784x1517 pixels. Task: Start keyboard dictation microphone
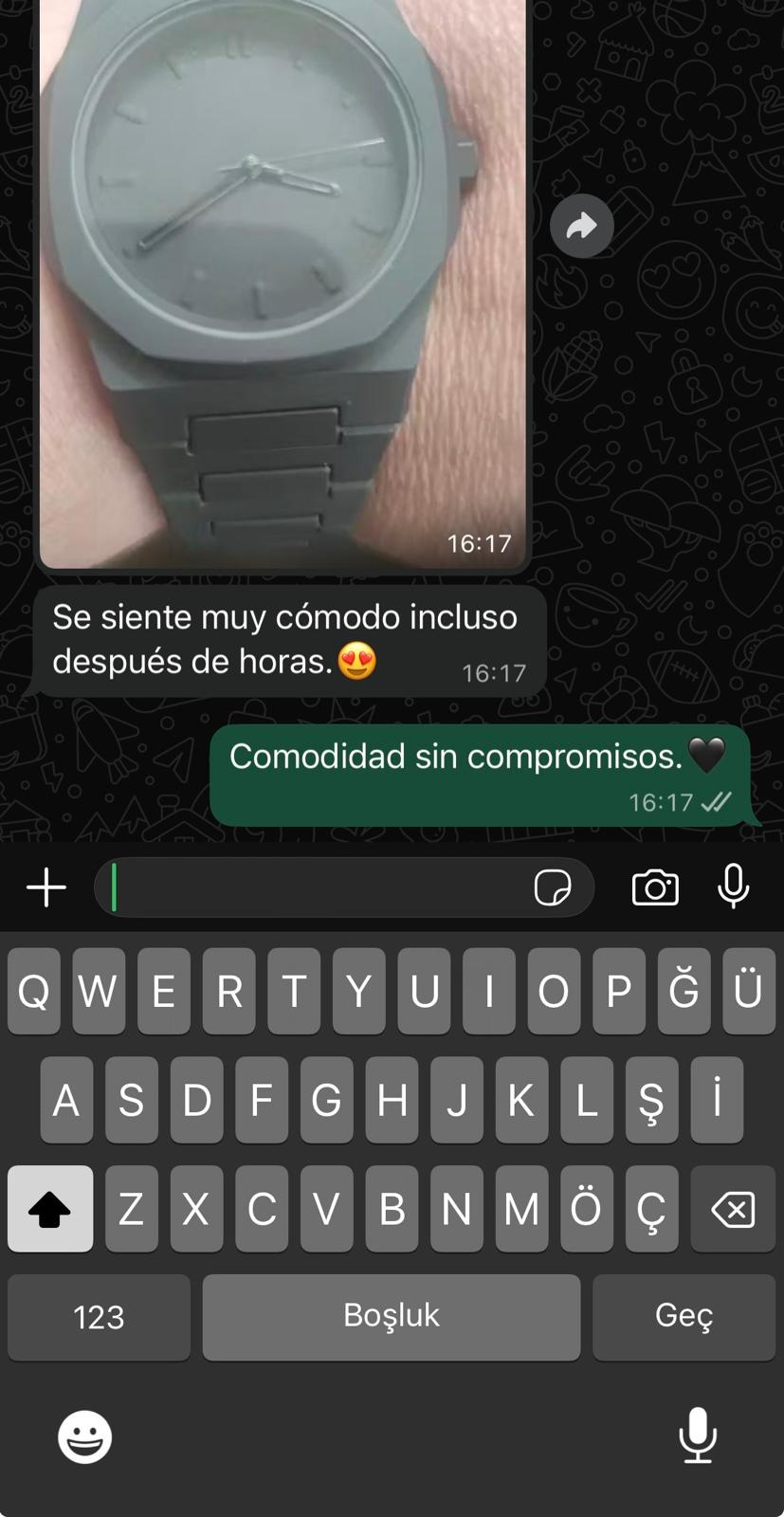coord(698,1435)
